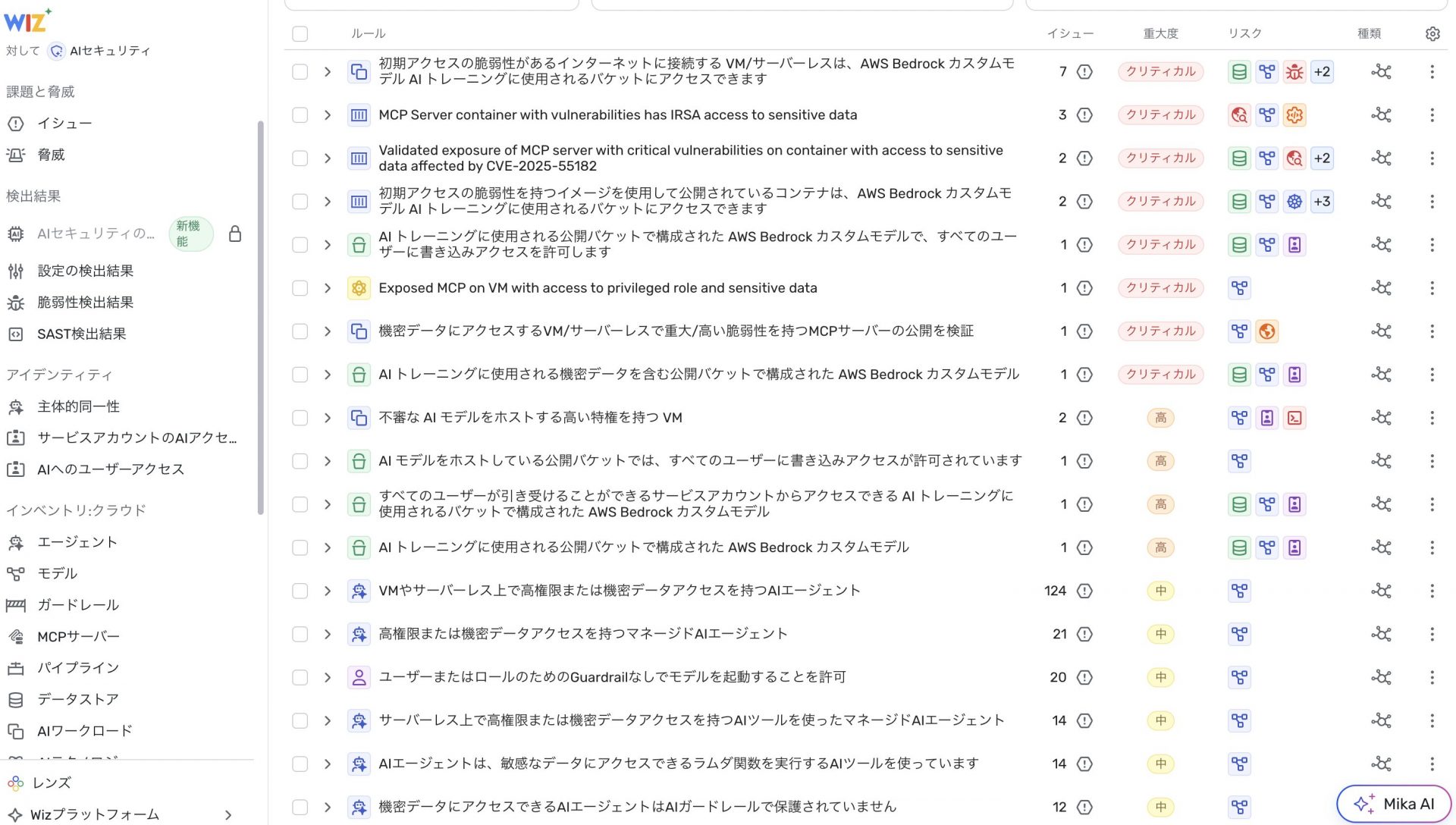The width and height of the screenshot is (1456, 825).
Task: Launch the Mika AI assistant
Action: (1393, 804)
